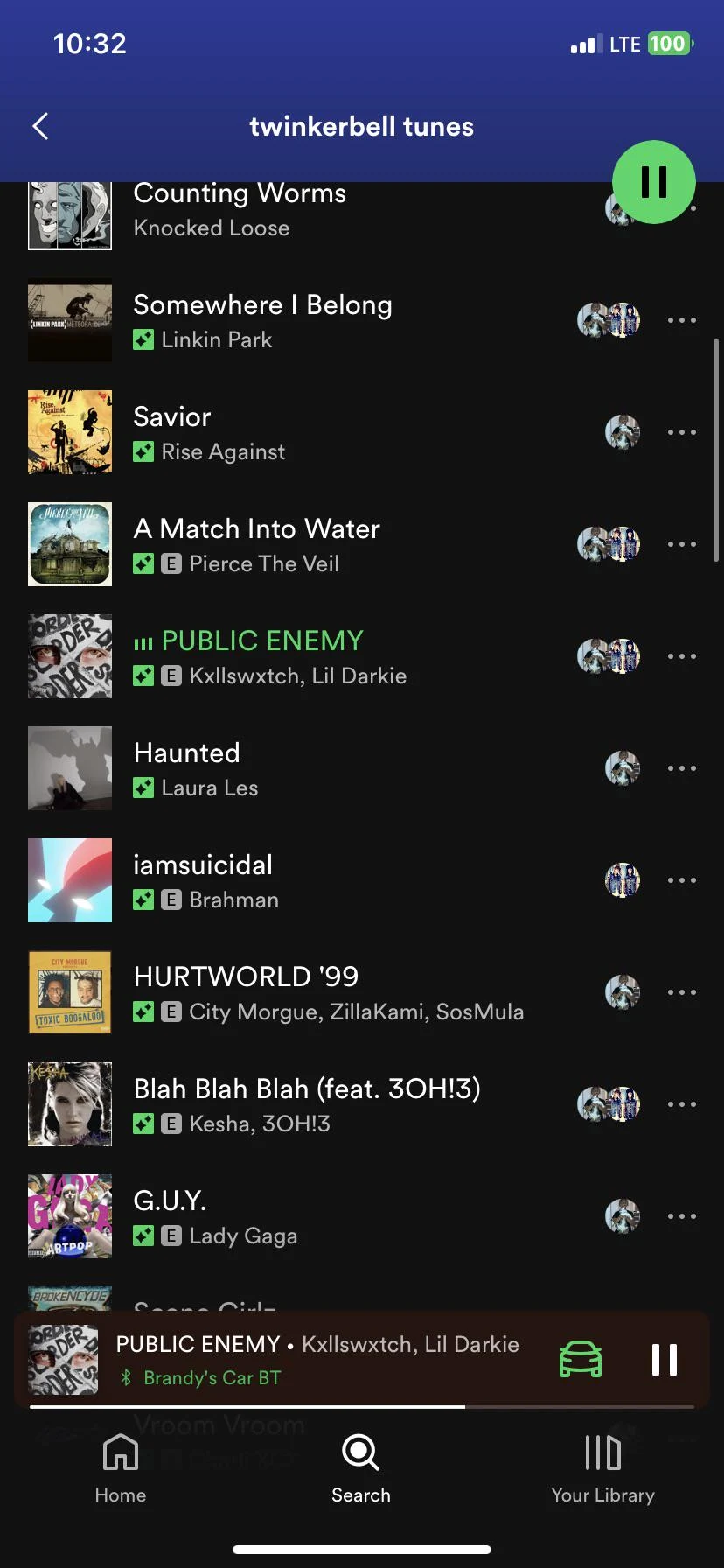The width and height of the screenshot is (724, 1568).
Task: Open the three-dot menu for Savior
Action: (x=681, y=432)
